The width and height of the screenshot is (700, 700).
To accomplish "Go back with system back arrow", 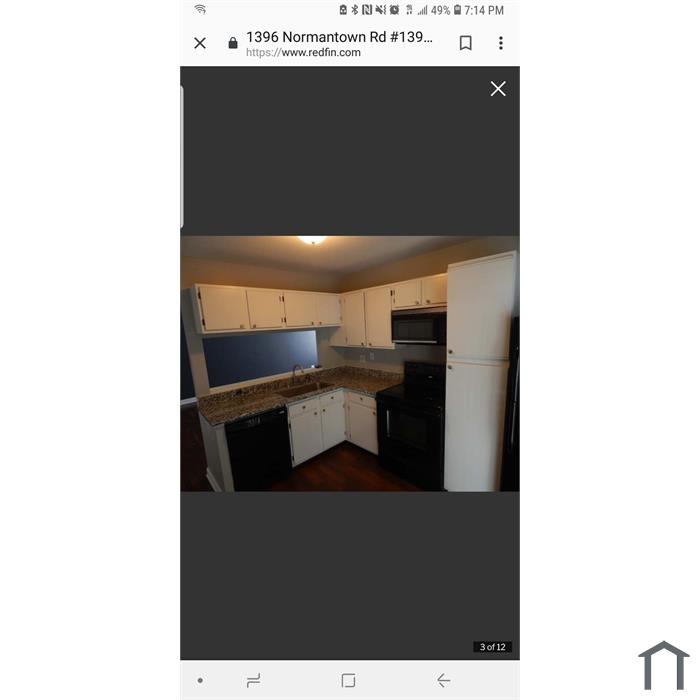I will click(x=444, y=680).
